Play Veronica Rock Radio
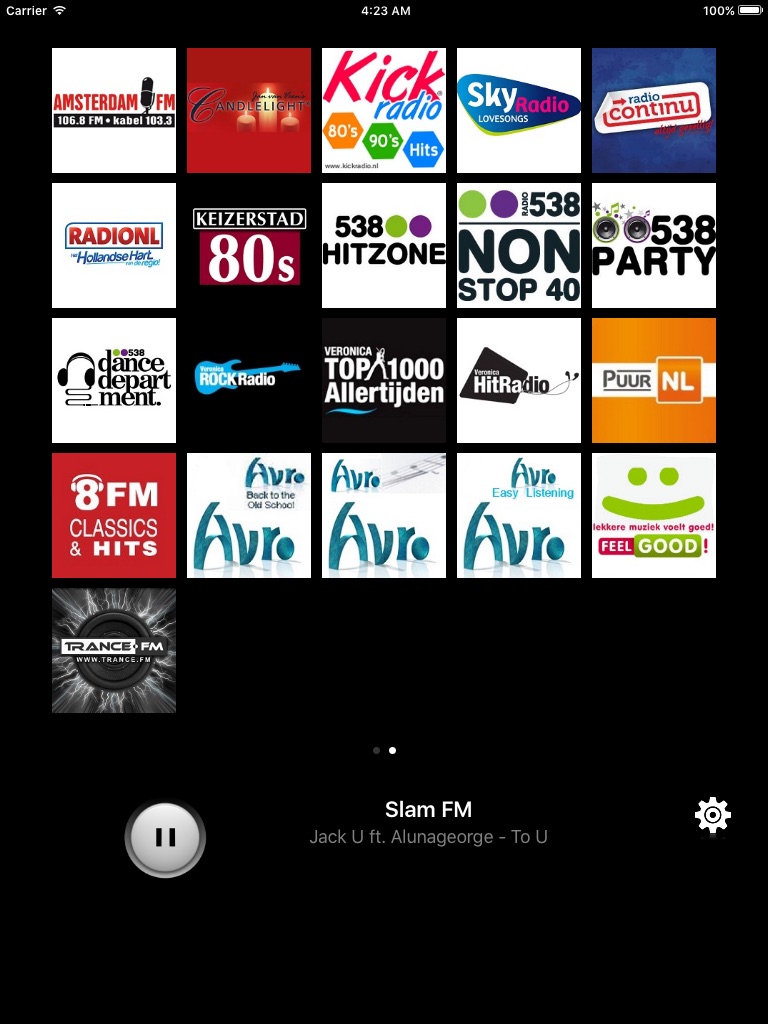The width and height of the screenshot is (768, 1024). click(249, 381)
